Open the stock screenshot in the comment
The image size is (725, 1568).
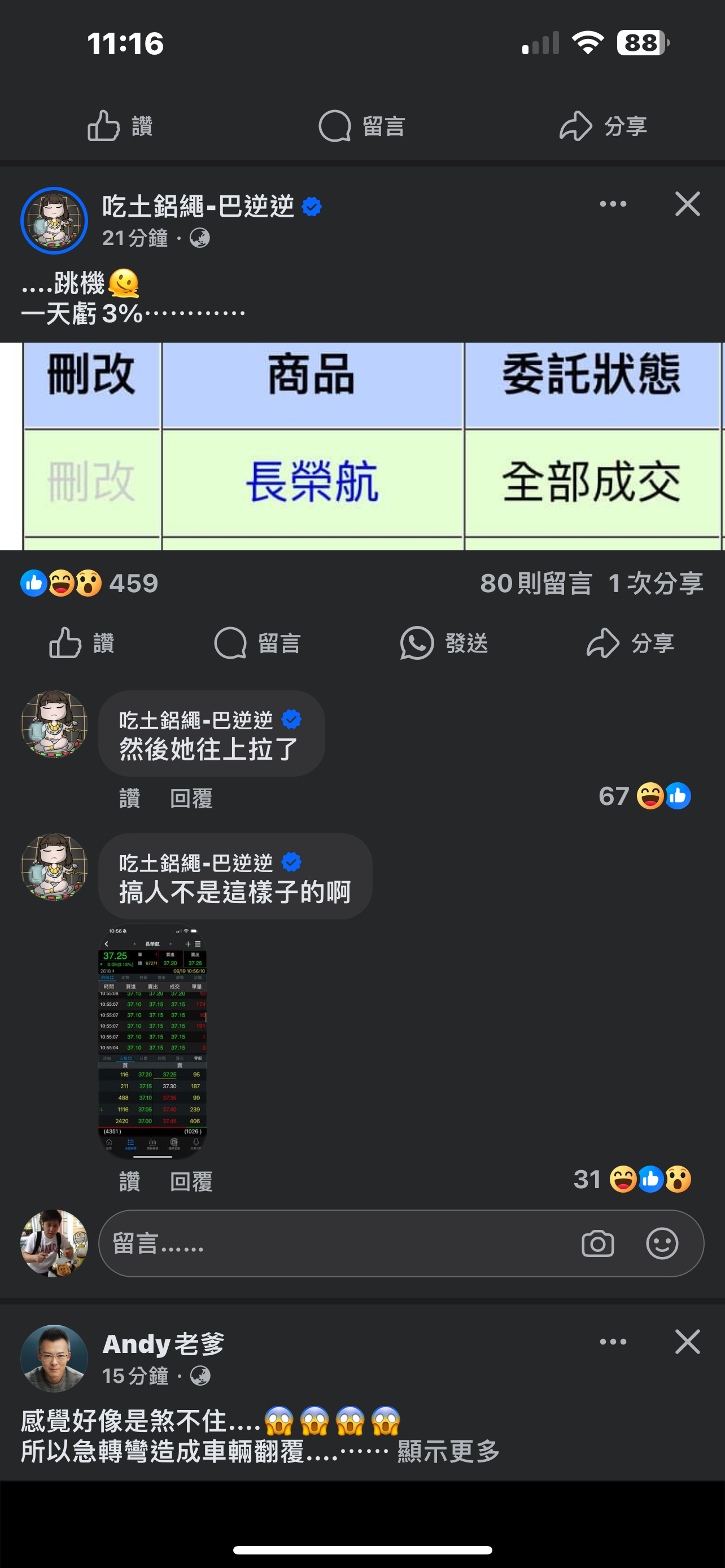[153, 1041]
